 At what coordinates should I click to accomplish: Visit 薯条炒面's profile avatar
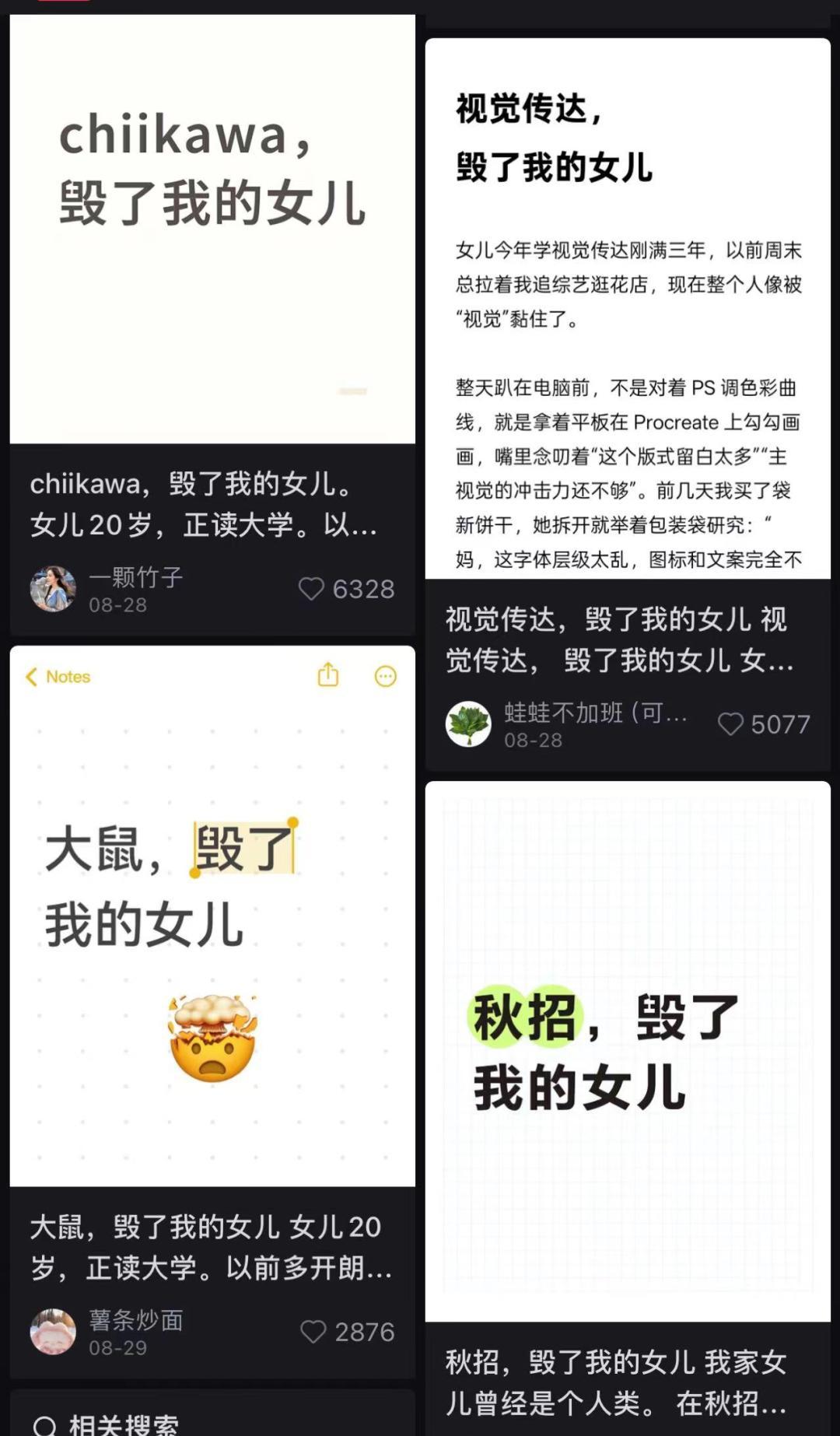point(53,1332)
